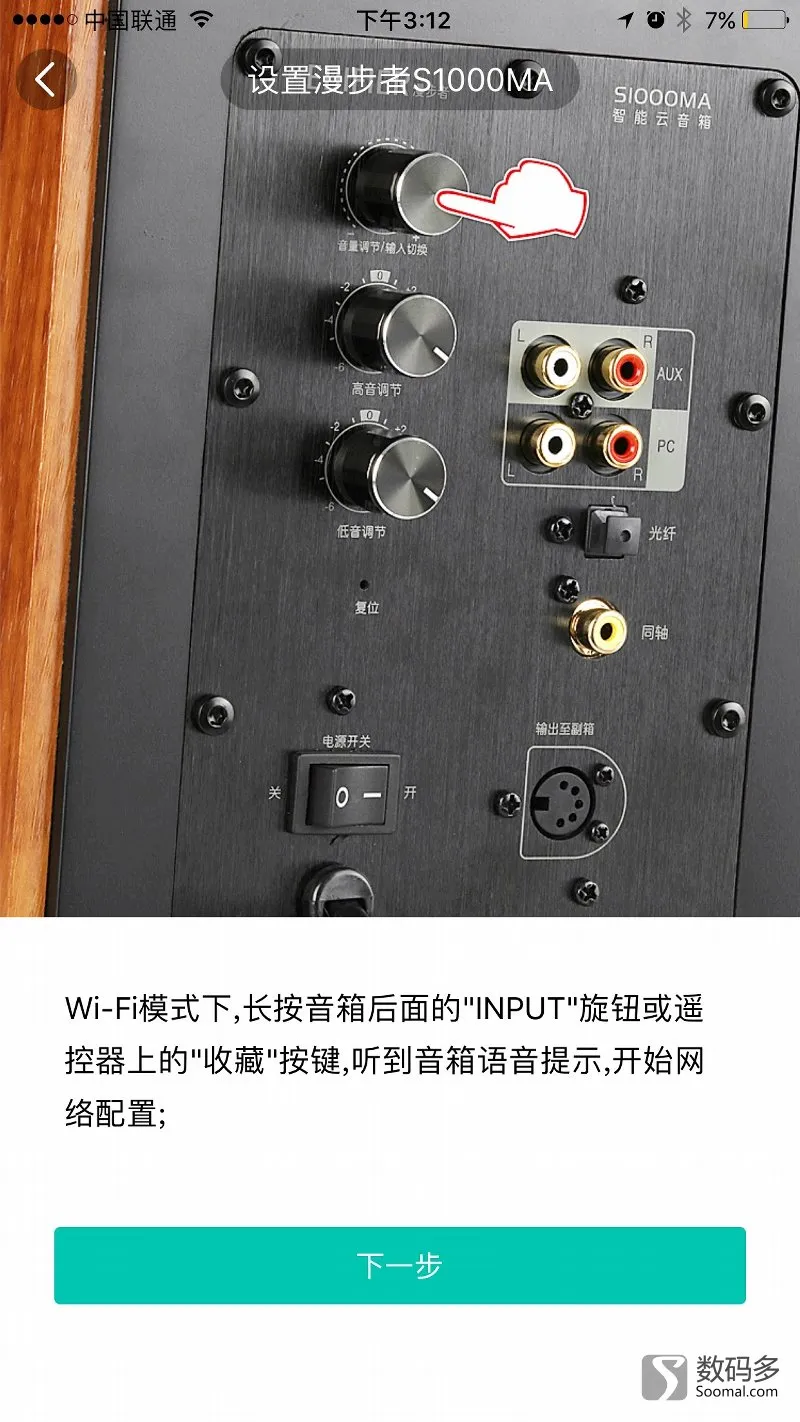
Task: Tap 下一步 to continue setup
Action: 400,1265
